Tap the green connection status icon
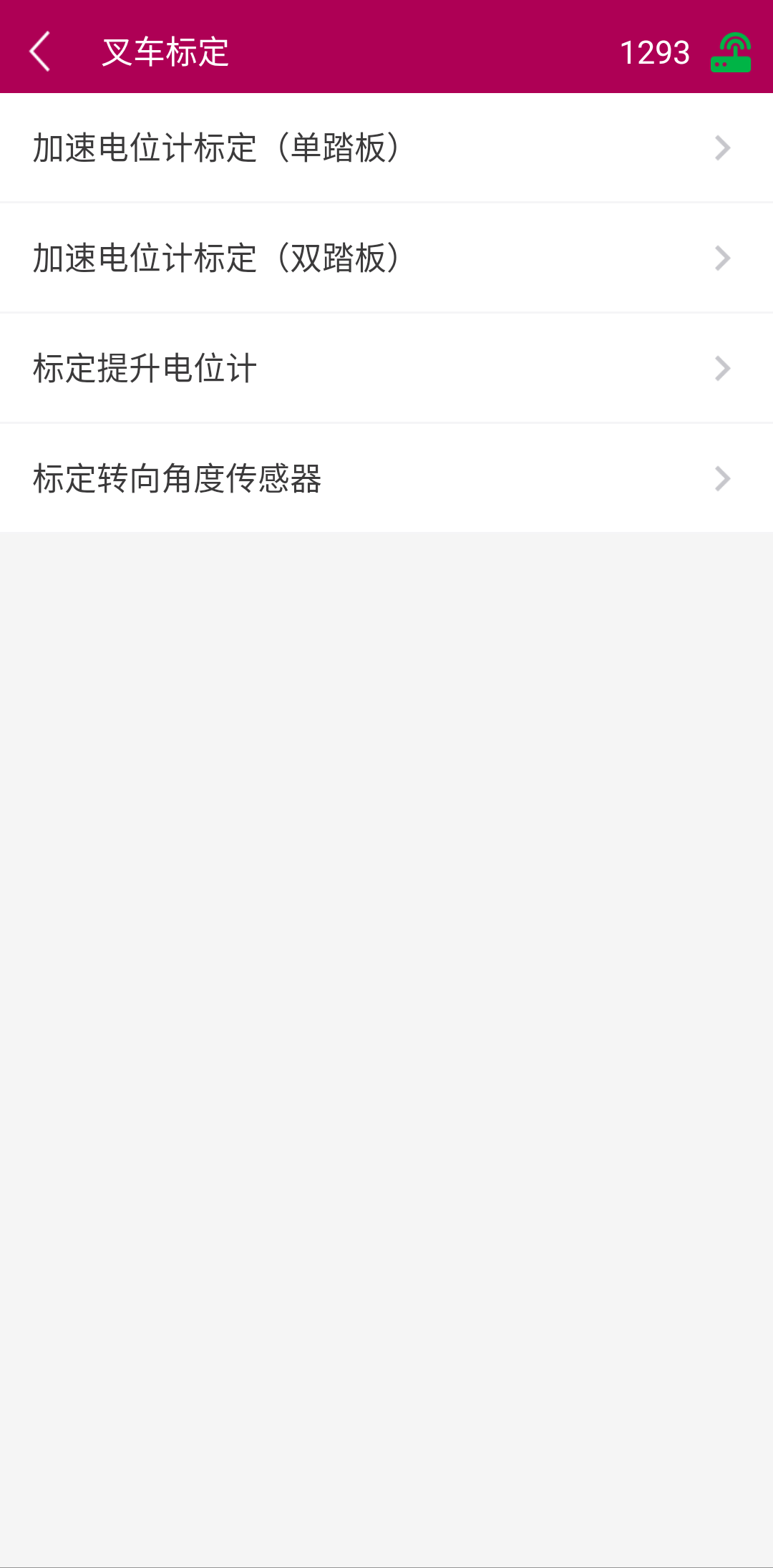Viewport: 773px width, 1568px height. click(730, 53)
